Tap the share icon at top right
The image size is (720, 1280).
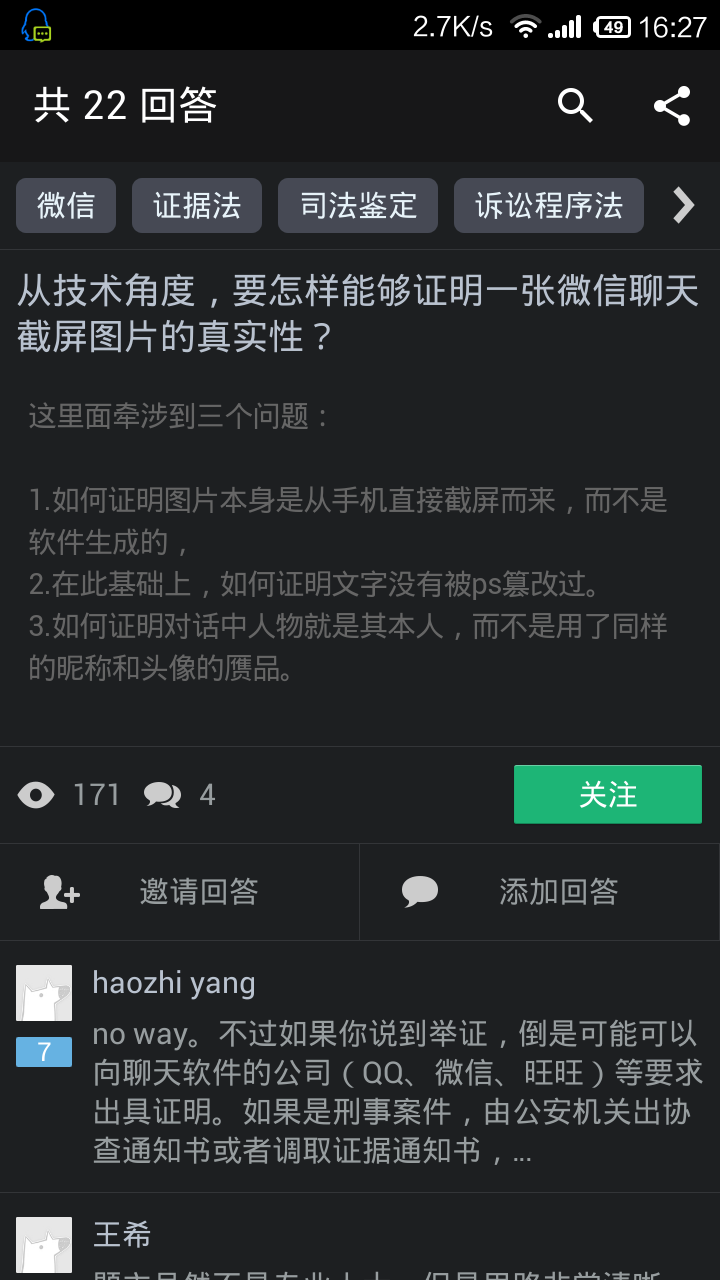[x=672, y=105]
